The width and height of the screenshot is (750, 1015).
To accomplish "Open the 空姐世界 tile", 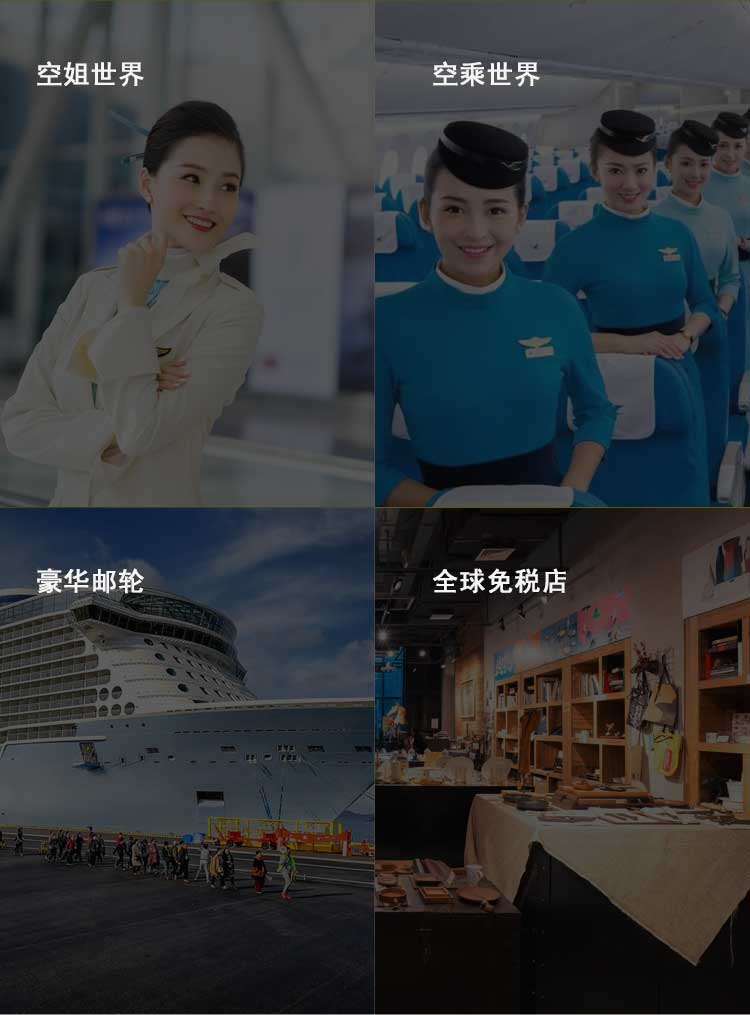I will point(187,254).
